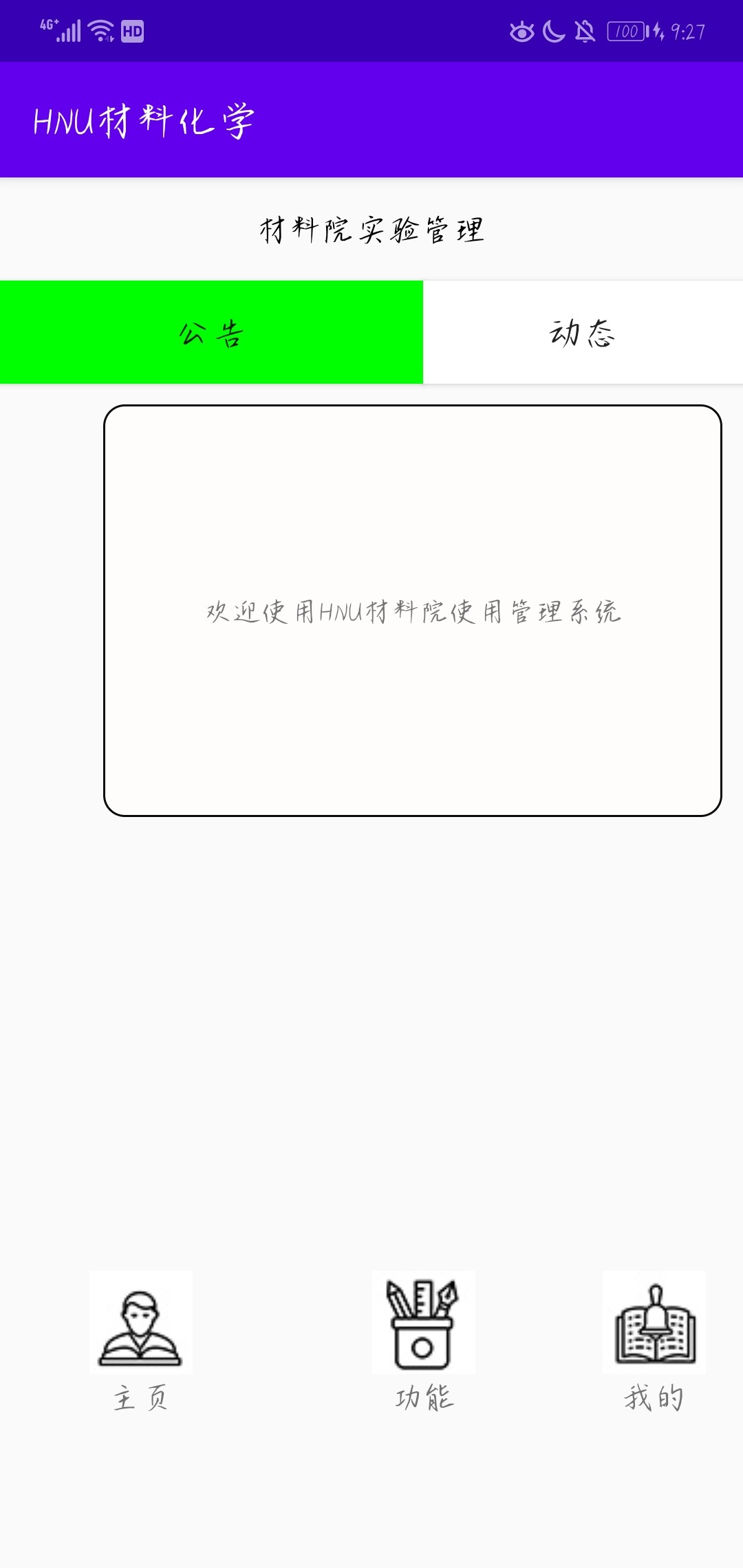Select the 公告 tab
Viewport: 743px width, 1568px height.
(x=211, y=332)
